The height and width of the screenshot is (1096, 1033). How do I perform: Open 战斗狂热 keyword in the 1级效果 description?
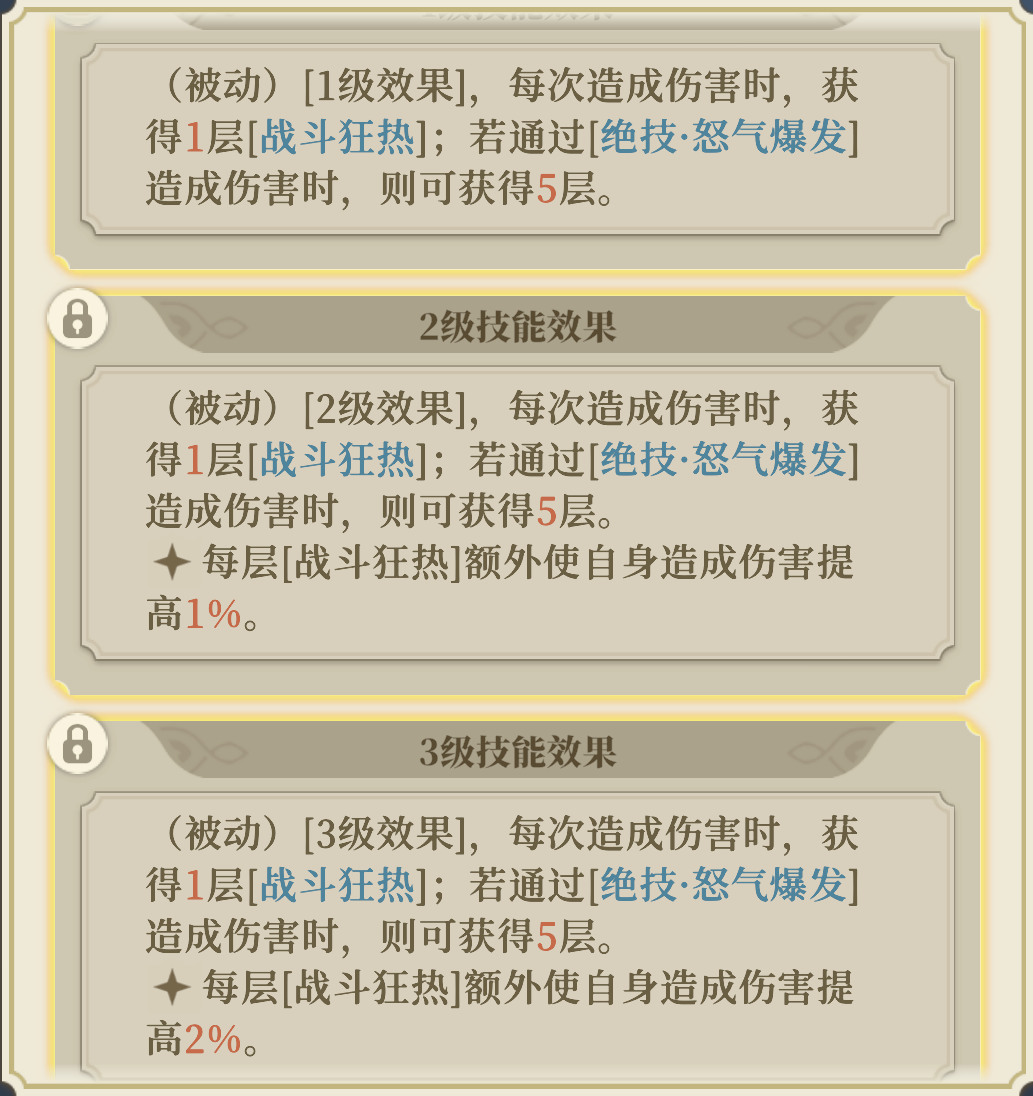point(337,139)
